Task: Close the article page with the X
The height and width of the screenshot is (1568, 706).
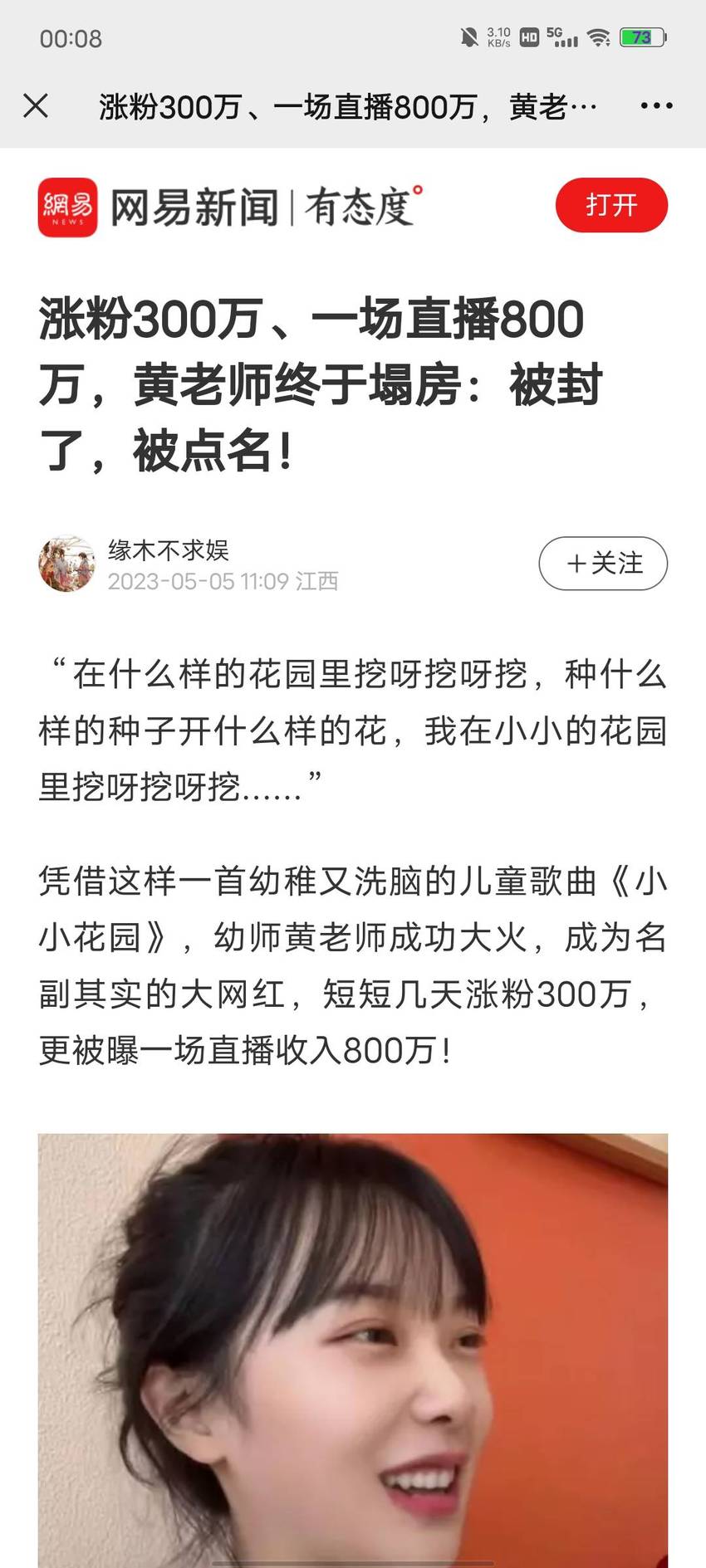Action: [36, 106]
